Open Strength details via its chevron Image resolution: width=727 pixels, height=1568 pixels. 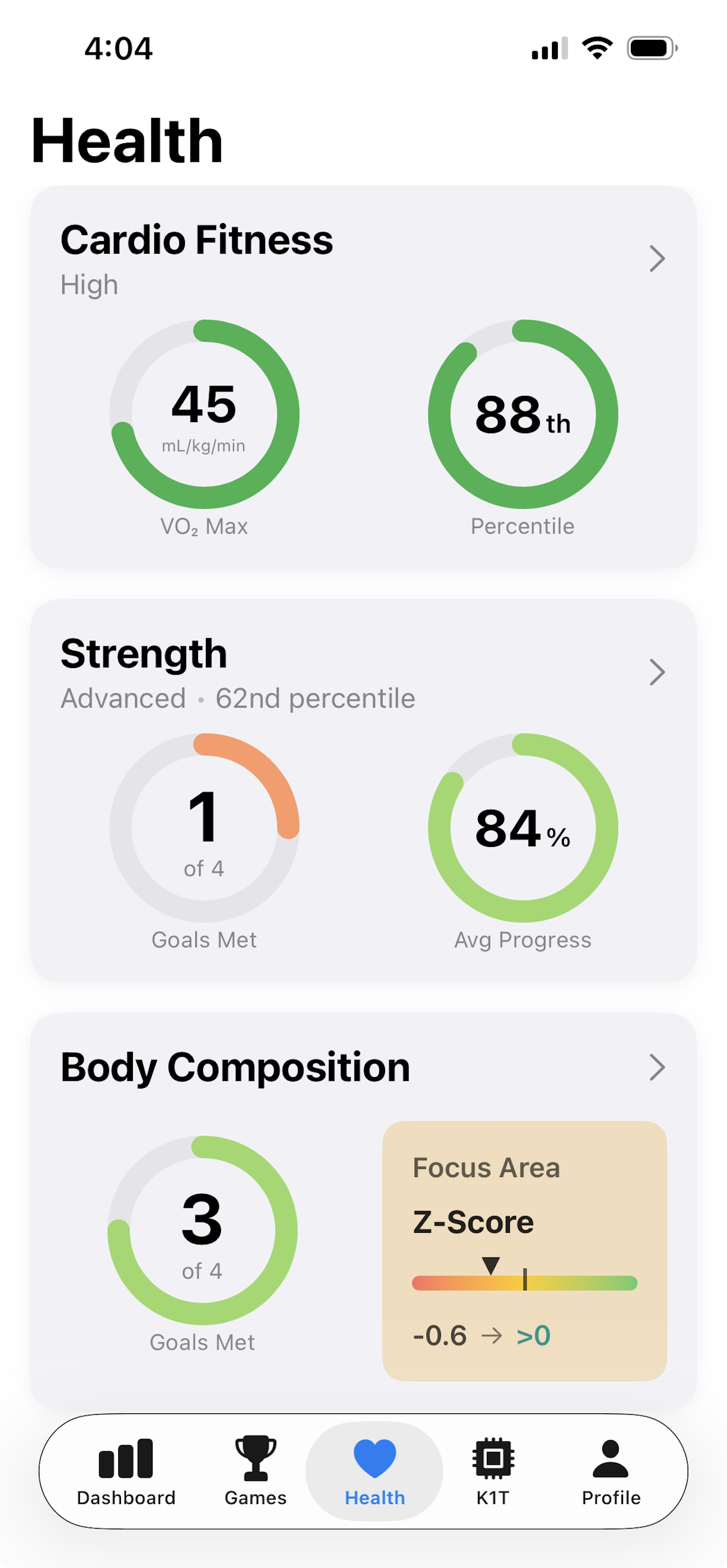(657, 672)
